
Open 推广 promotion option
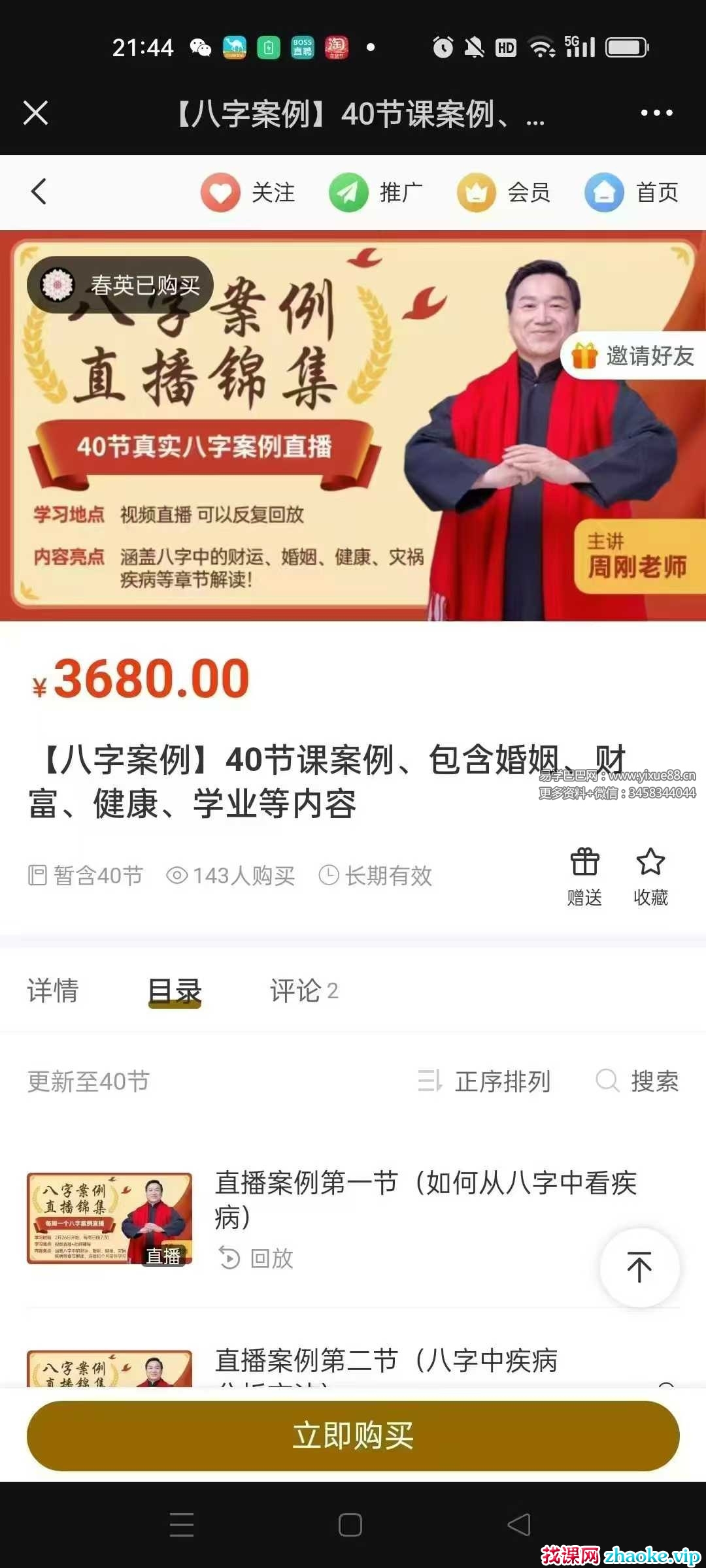click(376, 192)
